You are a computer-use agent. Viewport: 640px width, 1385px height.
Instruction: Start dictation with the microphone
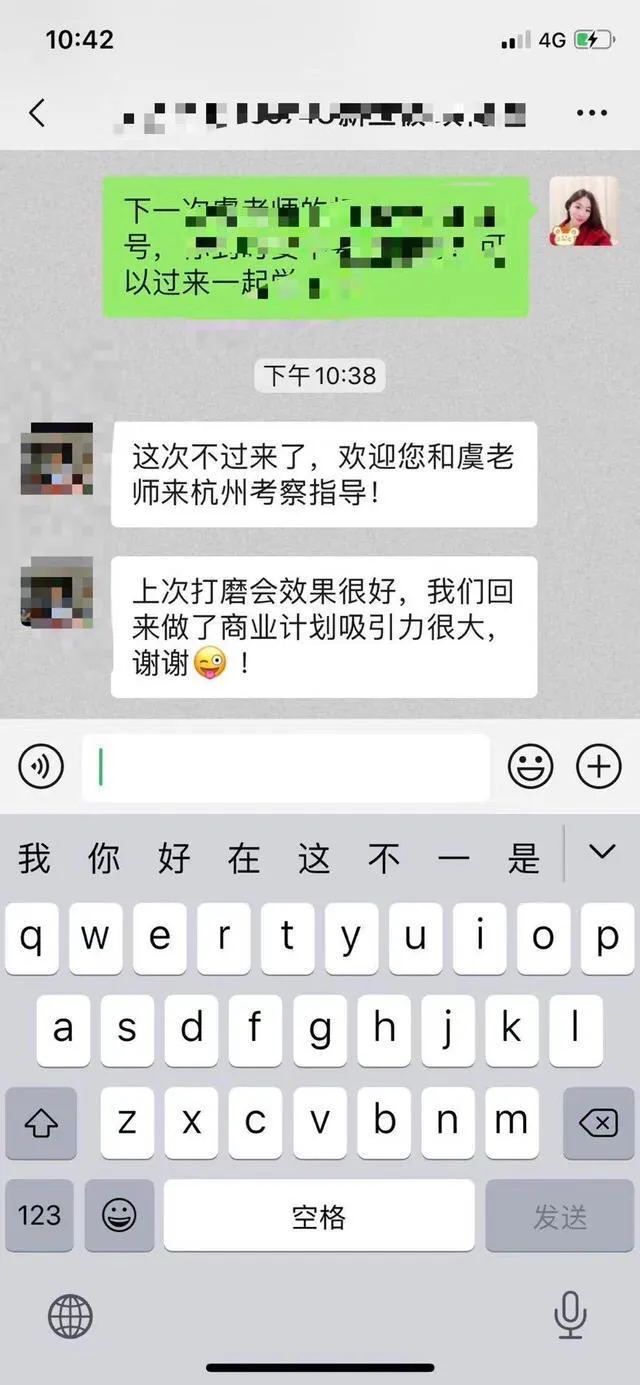[x=570, y=1315]
